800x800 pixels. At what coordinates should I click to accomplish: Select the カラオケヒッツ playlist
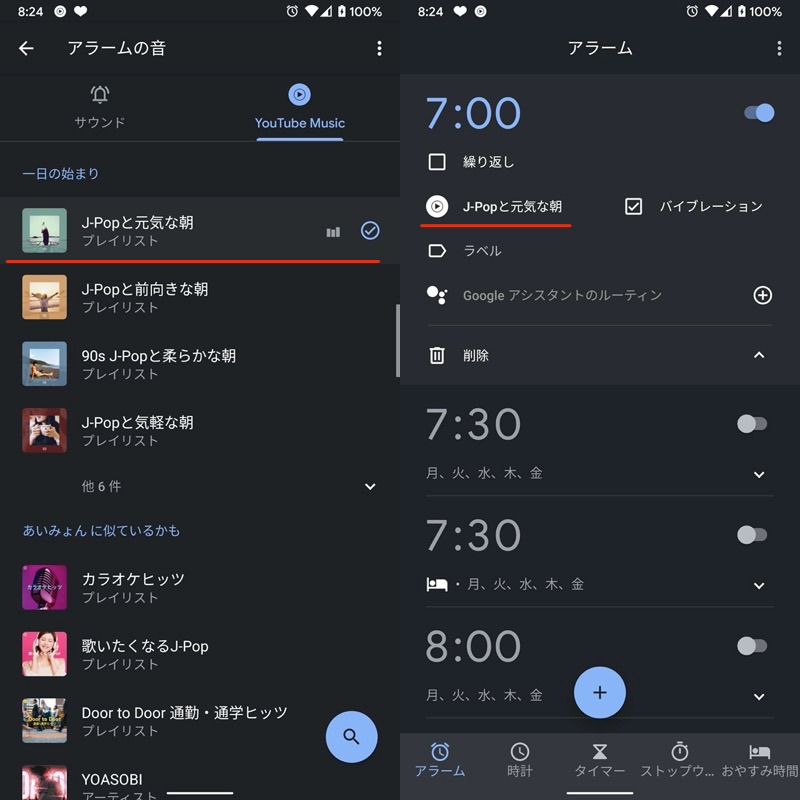133,587
